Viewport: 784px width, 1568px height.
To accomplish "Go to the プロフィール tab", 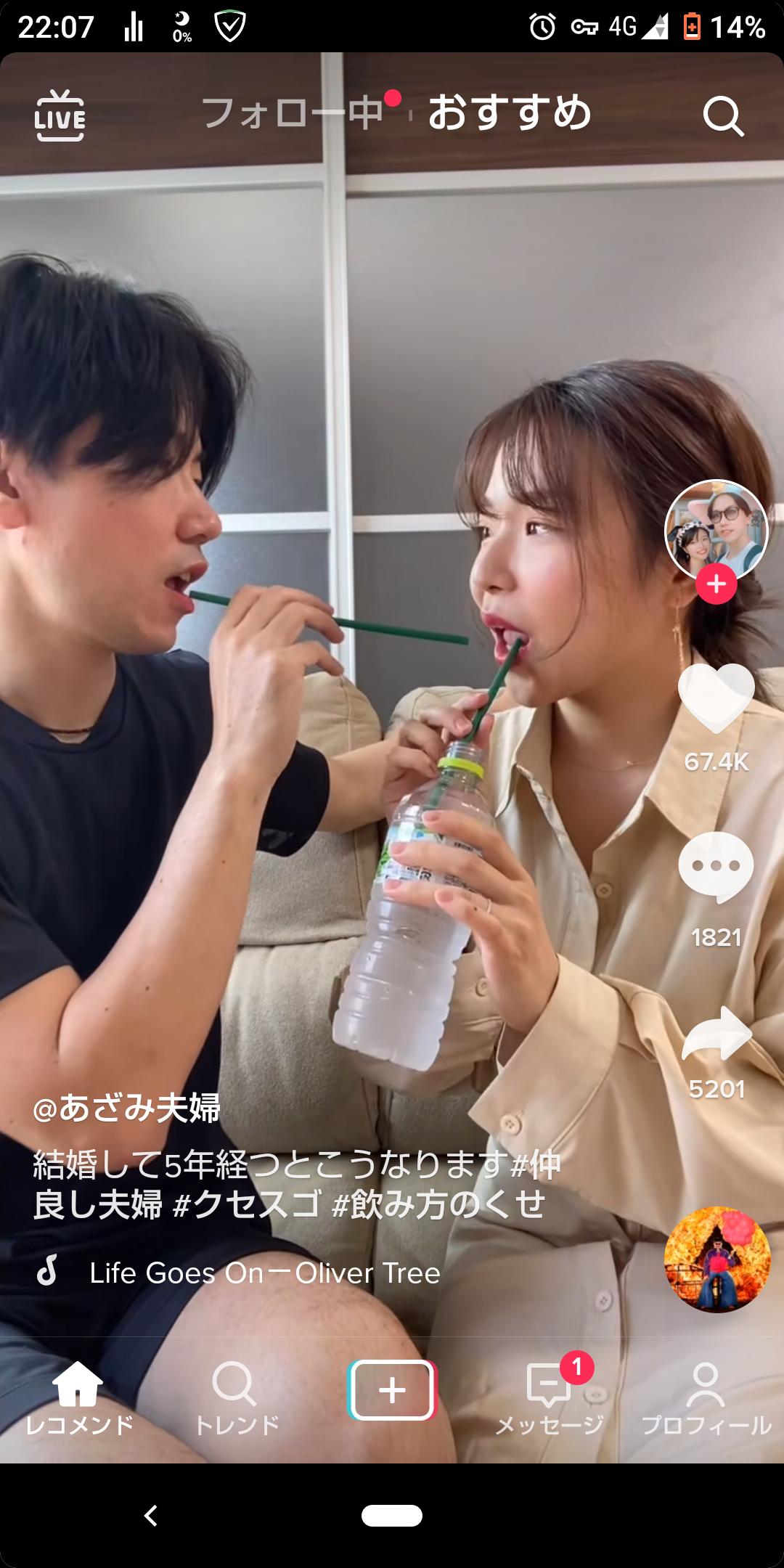I will 706,1397.
